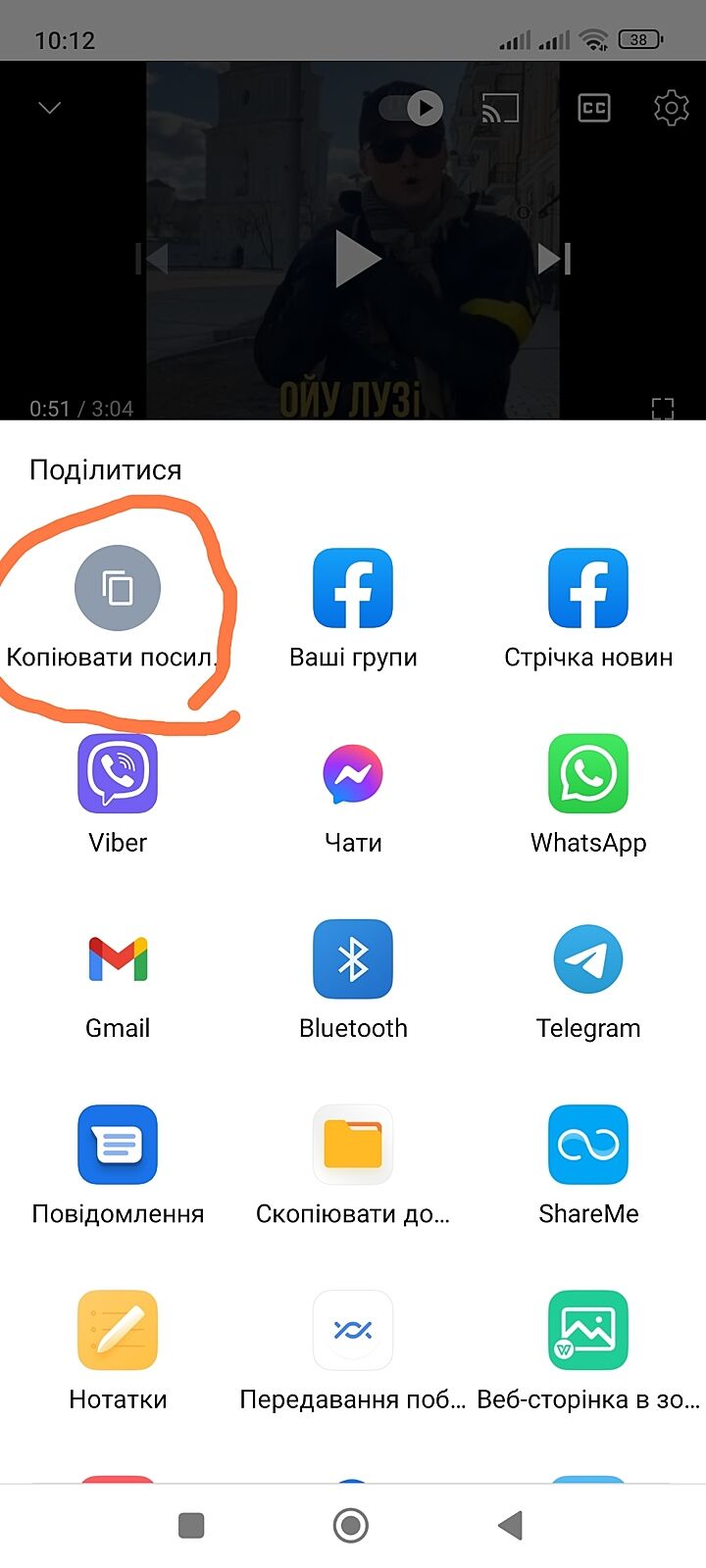Select the Скопіювати до… folder option

click(353, 1144)
